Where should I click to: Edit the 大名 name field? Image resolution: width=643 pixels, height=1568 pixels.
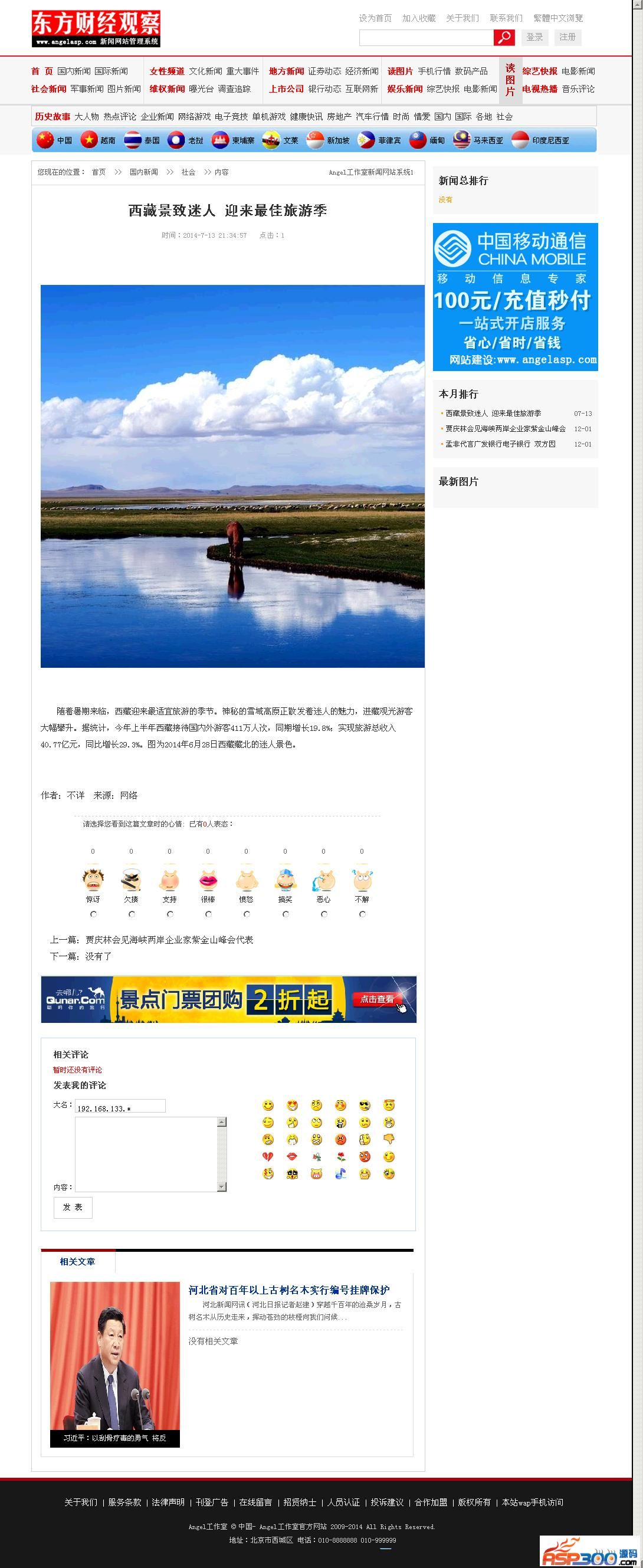[120, 1106]
